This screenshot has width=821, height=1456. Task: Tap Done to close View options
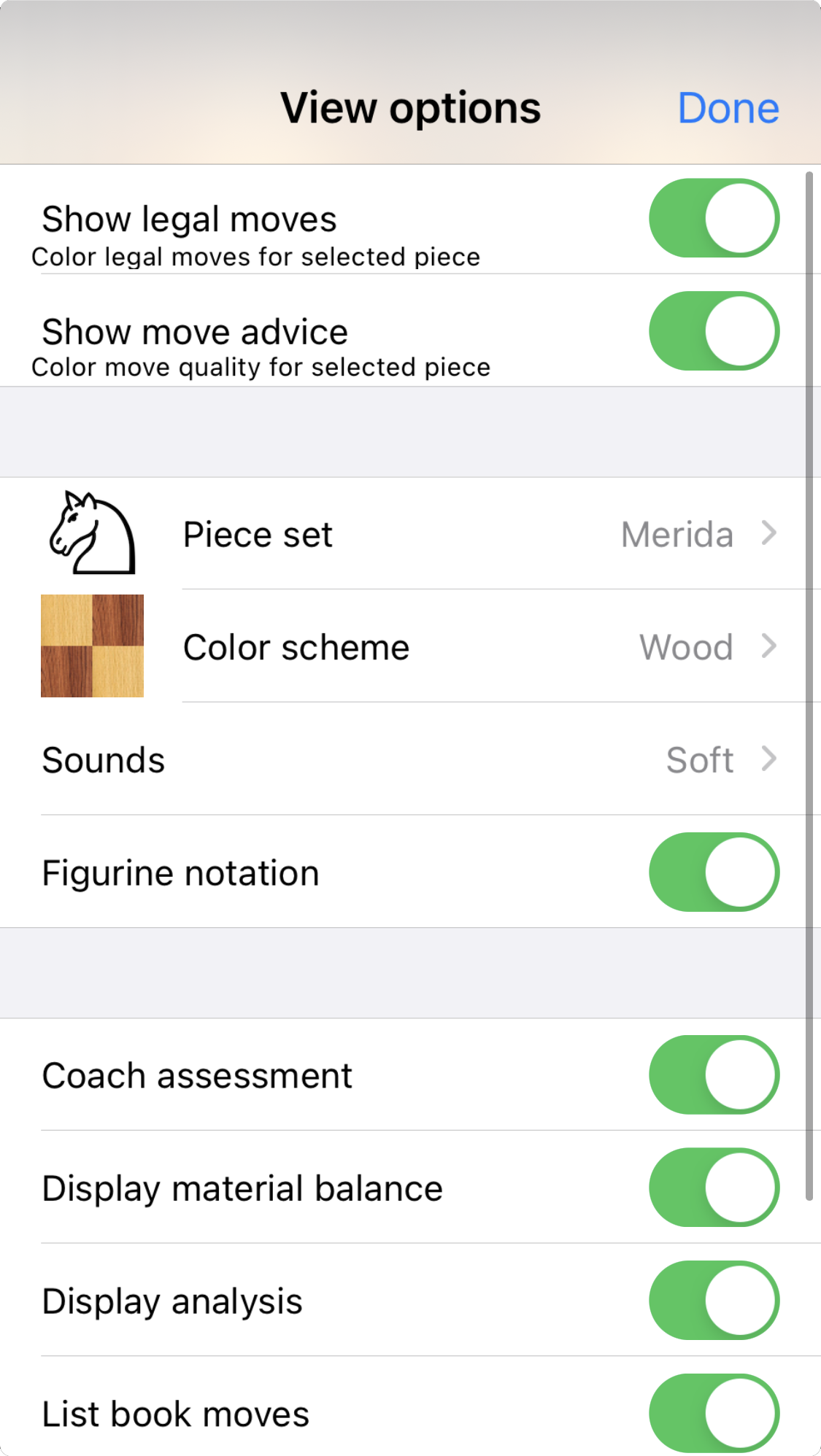[x=729, y=107]
